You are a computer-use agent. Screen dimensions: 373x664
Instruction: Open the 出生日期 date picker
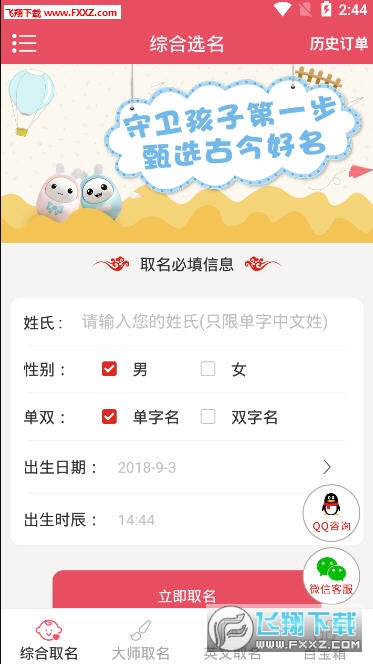click(x=187, y=468)
